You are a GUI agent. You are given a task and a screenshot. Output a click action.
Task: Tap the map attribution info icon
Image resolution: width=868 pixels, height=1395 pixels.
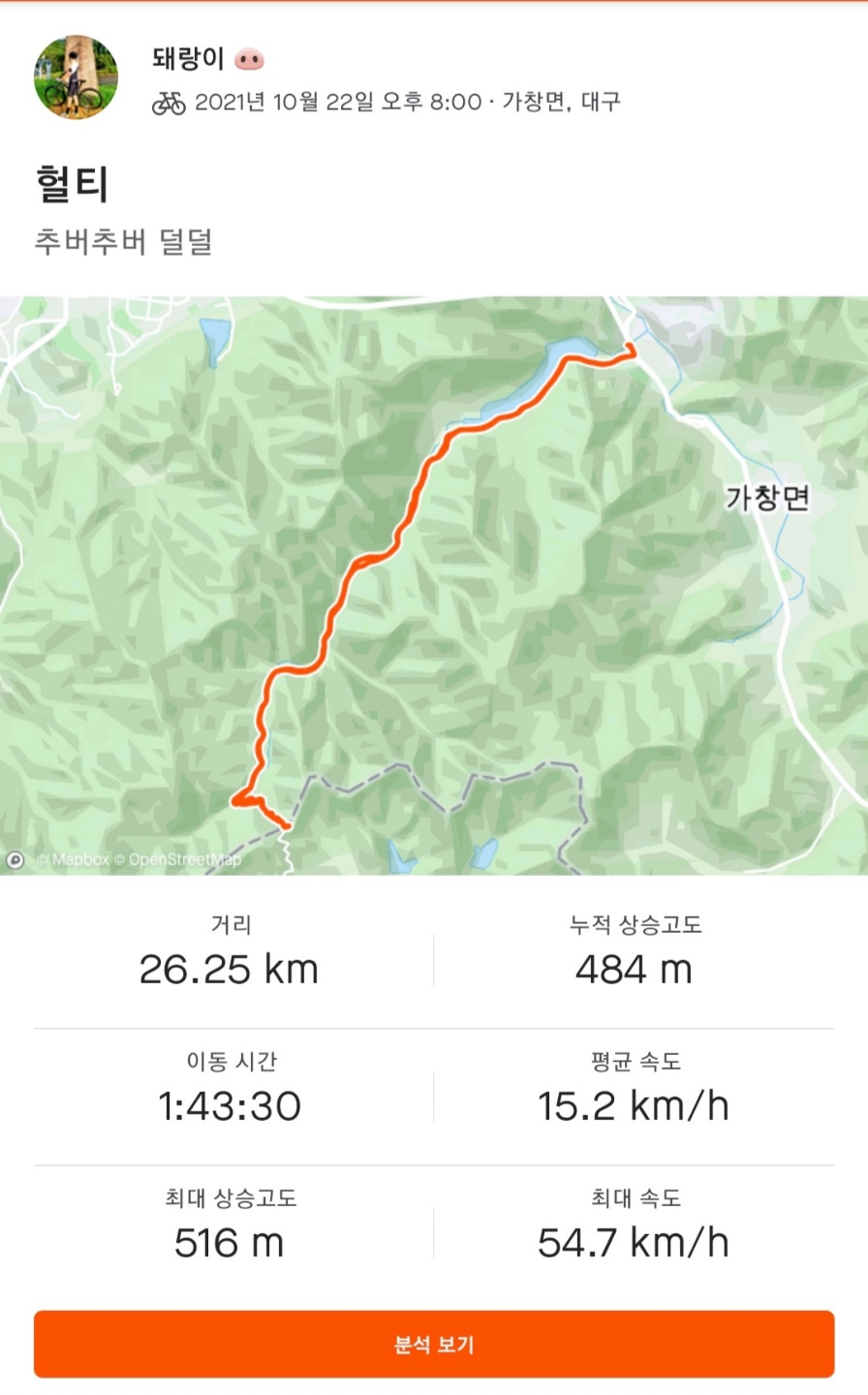pyautogui.click(x=15, y=859)
